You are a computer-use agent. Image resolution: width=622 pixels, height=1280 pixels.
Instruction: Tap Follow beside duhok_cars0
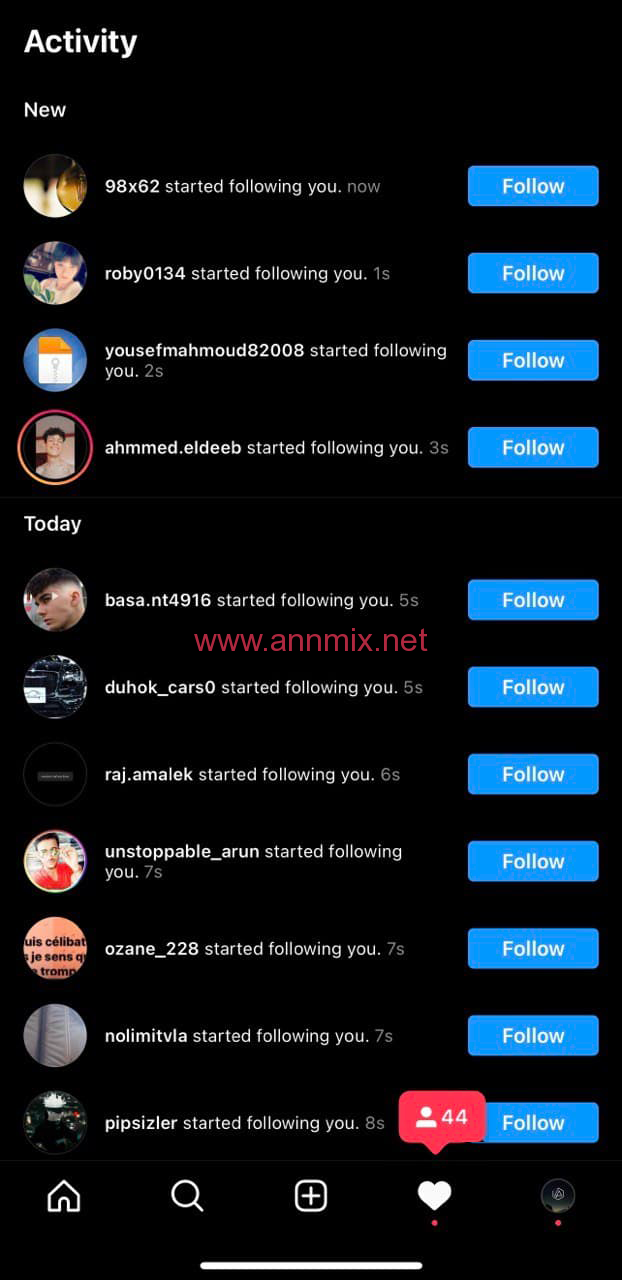[533, 687]
